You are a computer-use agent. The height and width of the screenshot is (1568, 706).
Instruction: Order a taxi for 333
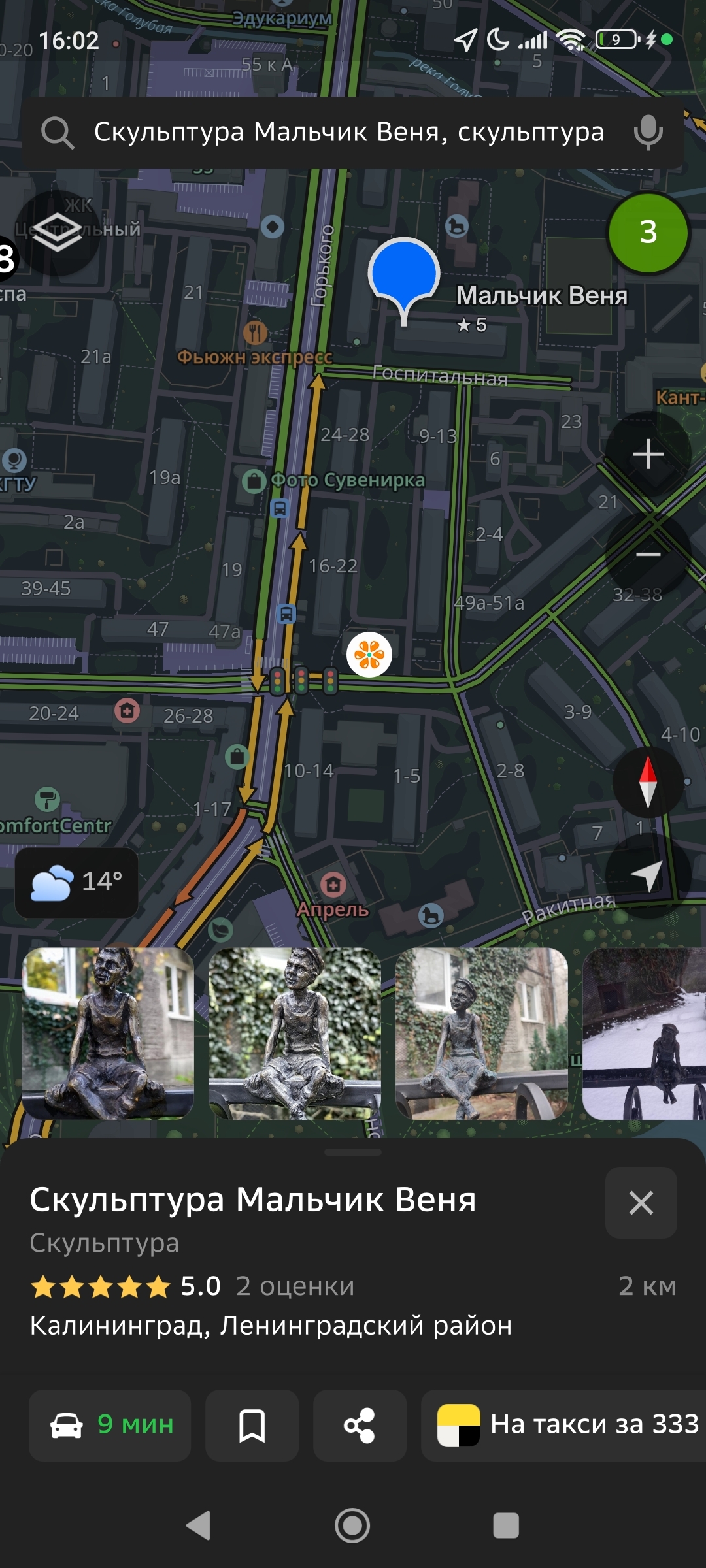coord(565,1425)
